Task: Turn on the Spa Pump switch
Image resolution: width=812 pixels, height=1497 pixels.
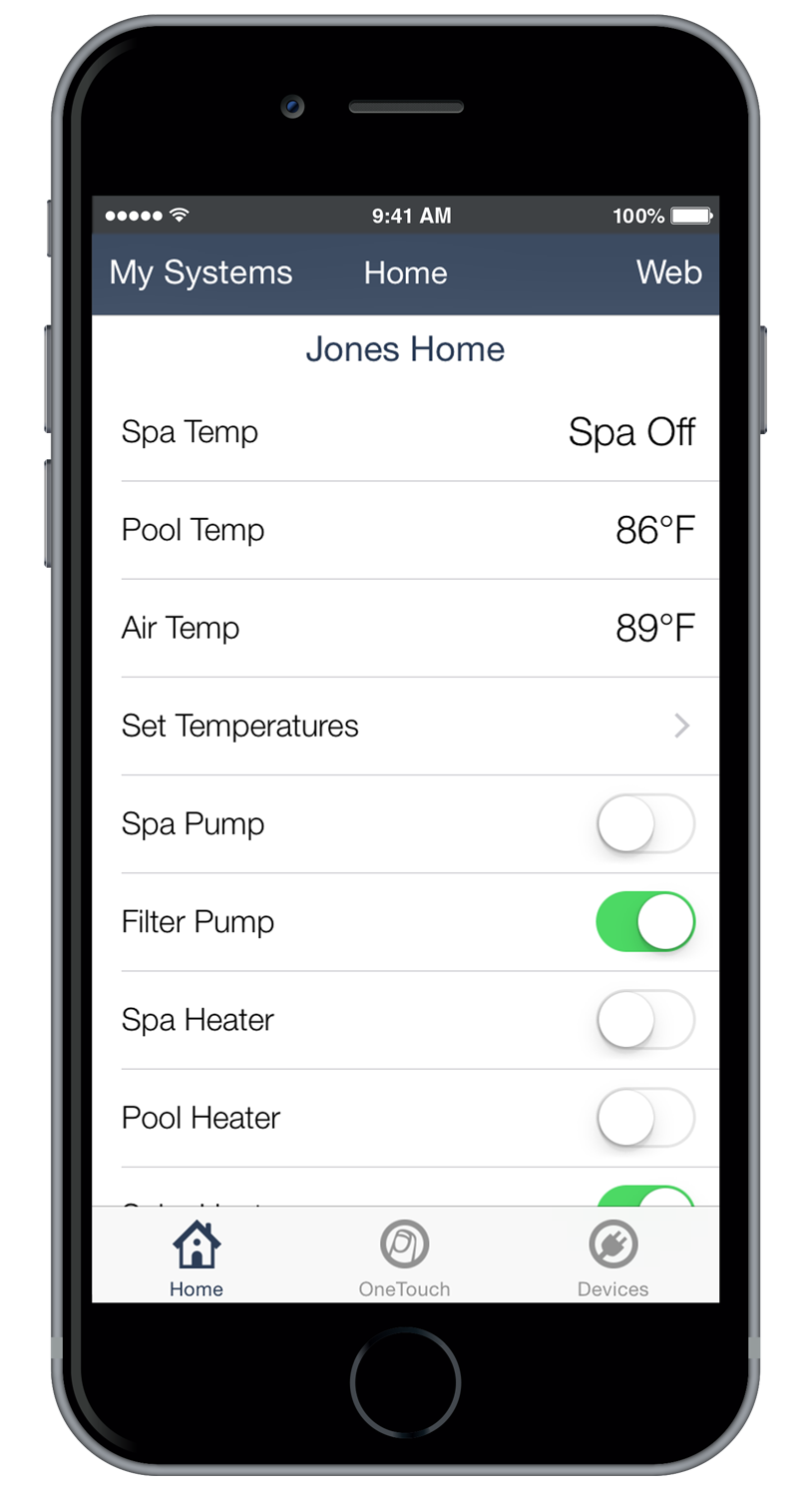Action: (x=644, y=823)
